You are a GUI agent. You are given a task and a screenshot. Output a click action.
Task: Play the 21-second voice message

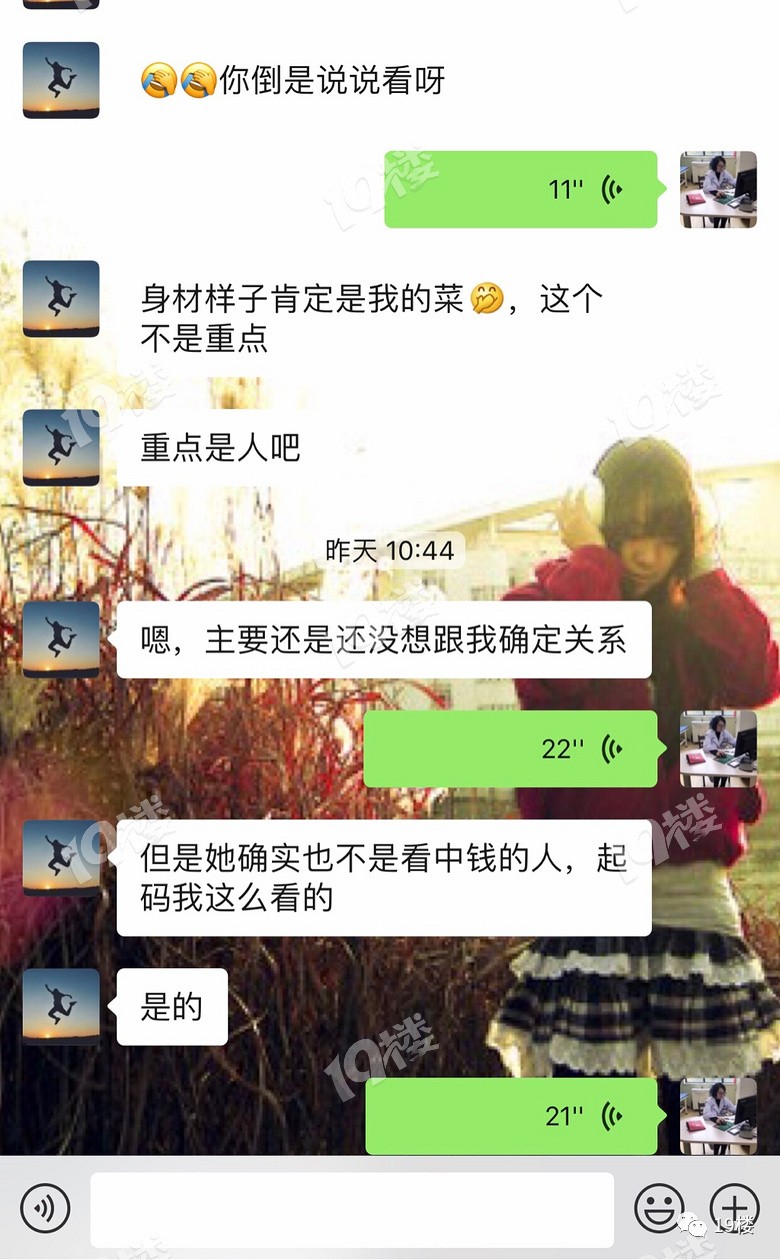click(511, 1116)
